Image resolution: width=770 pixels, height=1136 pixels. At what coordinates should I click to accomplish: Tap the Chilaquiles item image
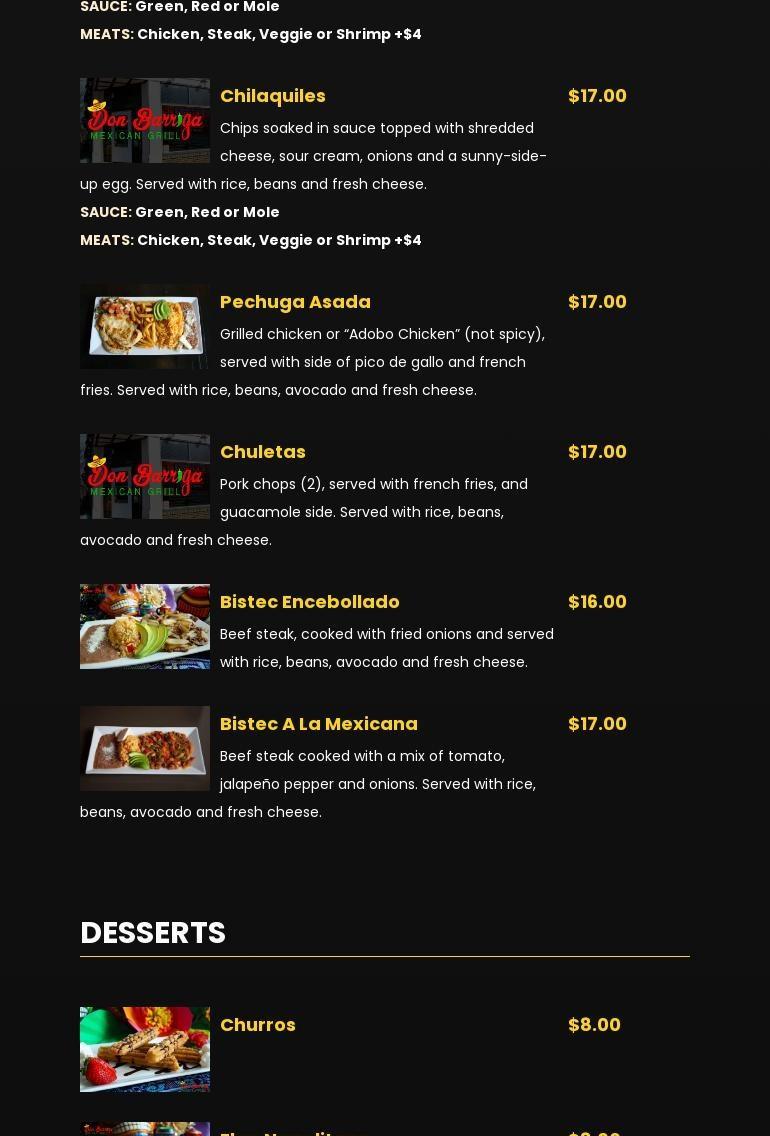145,120
